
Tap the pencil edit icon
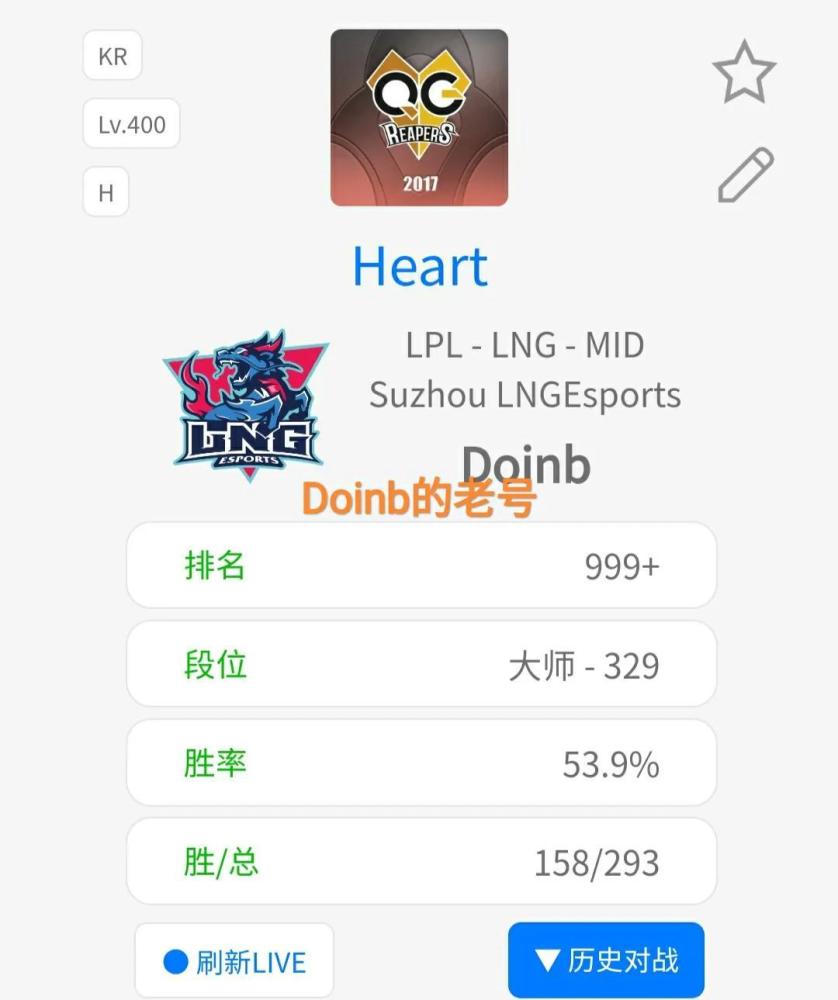(x=746, y=175)
